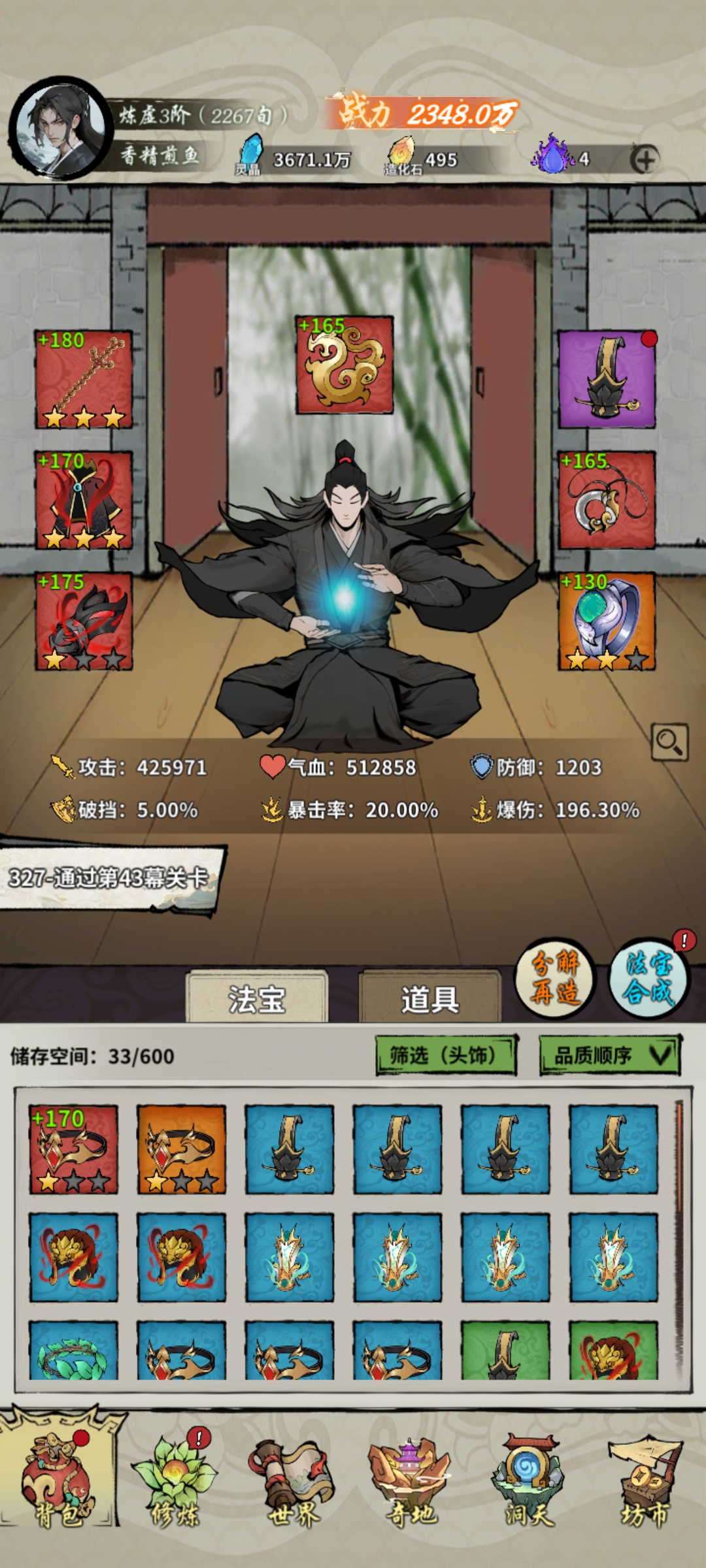Image resolution: width=706 pixels, height=1568 pixels.
Task: Open the purple headwear slot with red dot
Action: (607, 380)
